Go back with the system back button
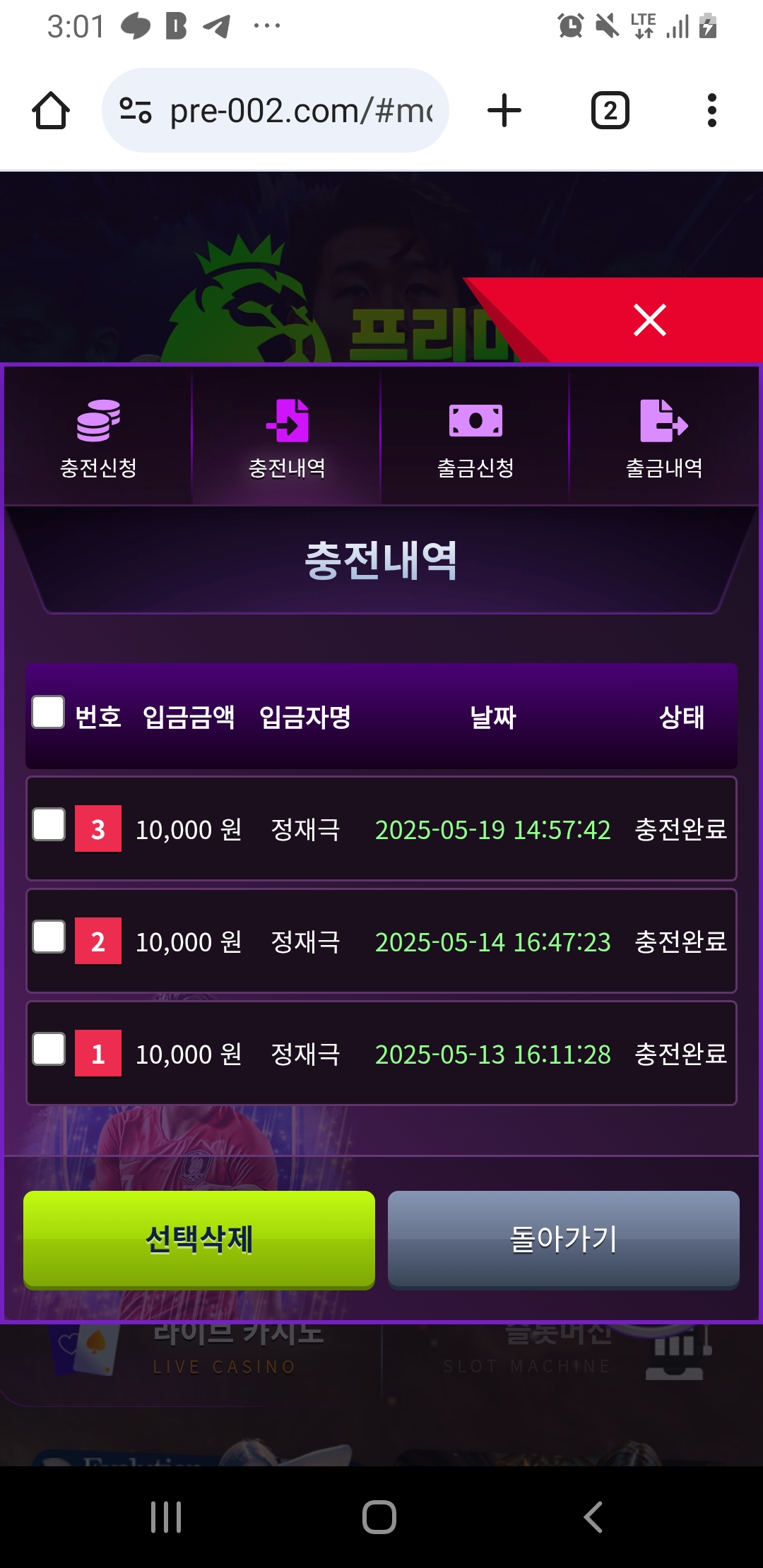Viewport: 763px width, 1568px height. coord(593,1516)
